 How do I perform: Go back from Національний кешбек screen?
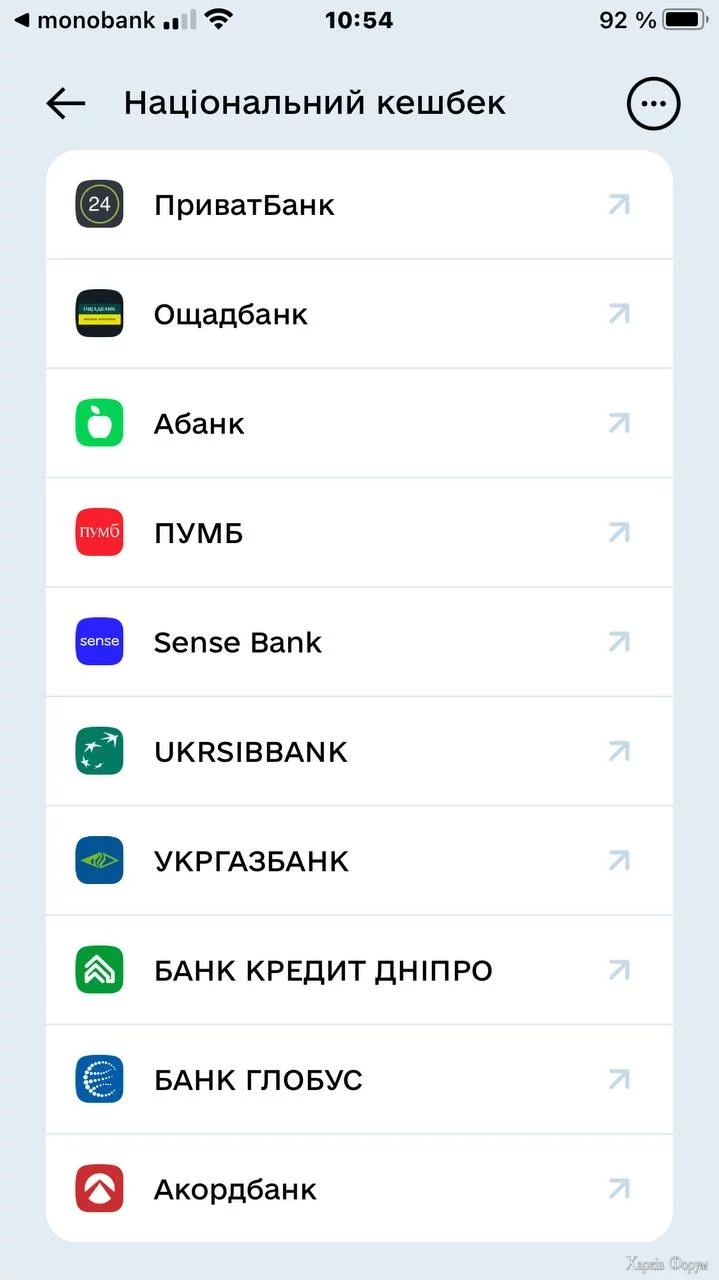(x=66, y=103)
